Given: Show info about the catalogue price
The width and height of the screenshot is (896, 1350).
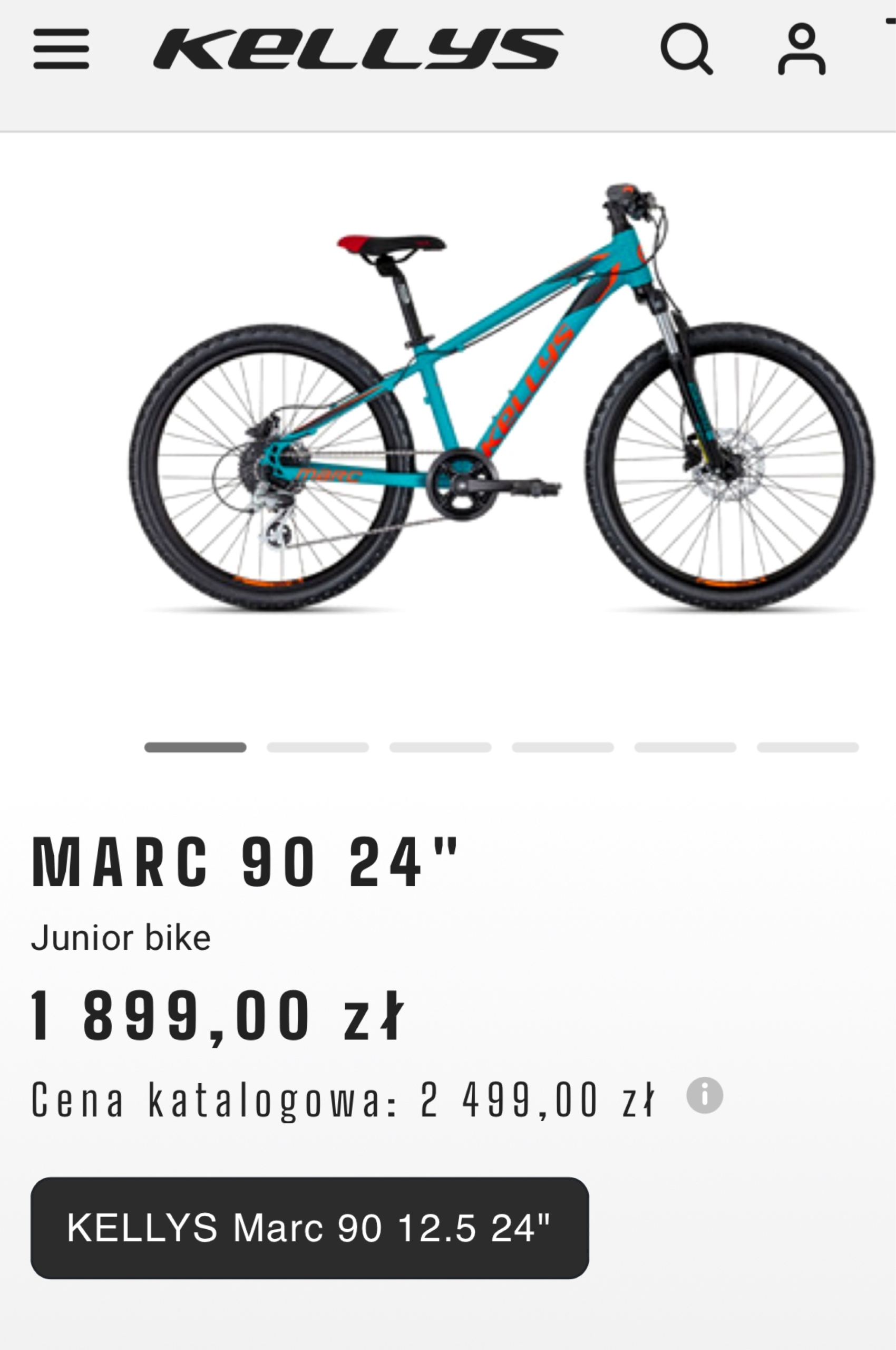Looking at the screenshot, I should (704, 1095).
